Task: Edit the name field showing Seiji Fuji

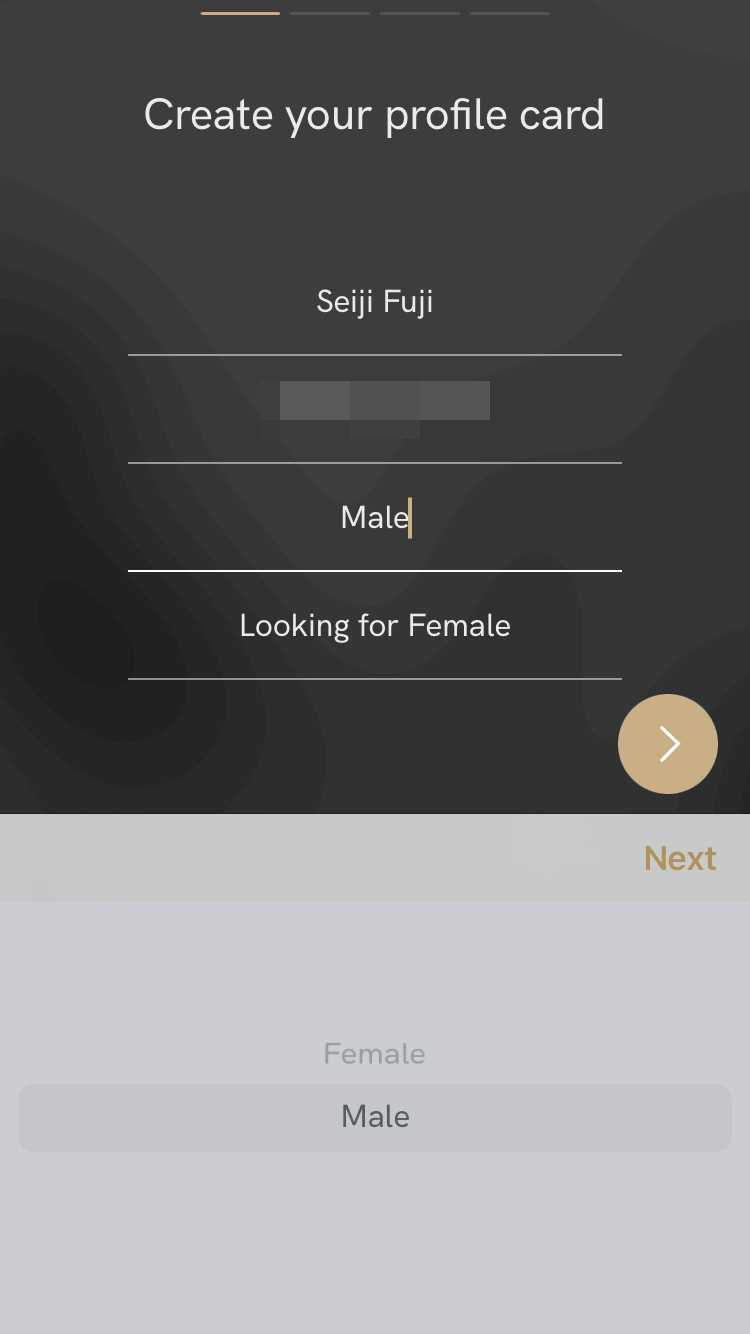Action: 375,302
